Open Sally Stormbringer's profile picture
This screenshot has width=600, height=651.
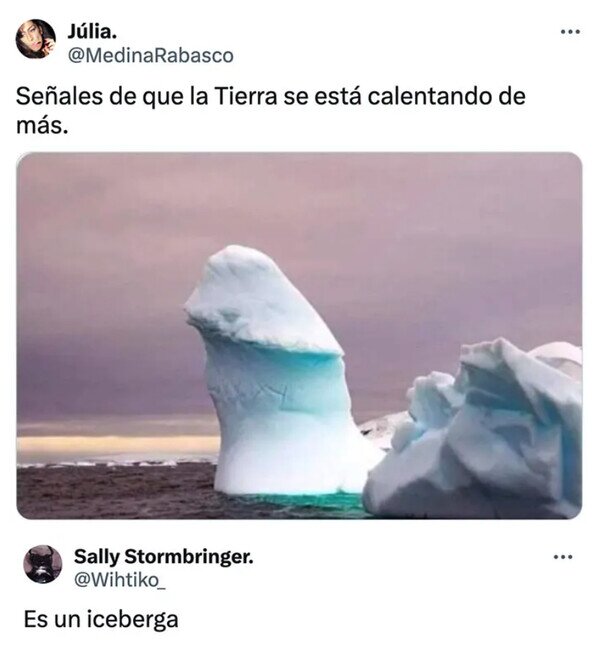tap(43, 564)
